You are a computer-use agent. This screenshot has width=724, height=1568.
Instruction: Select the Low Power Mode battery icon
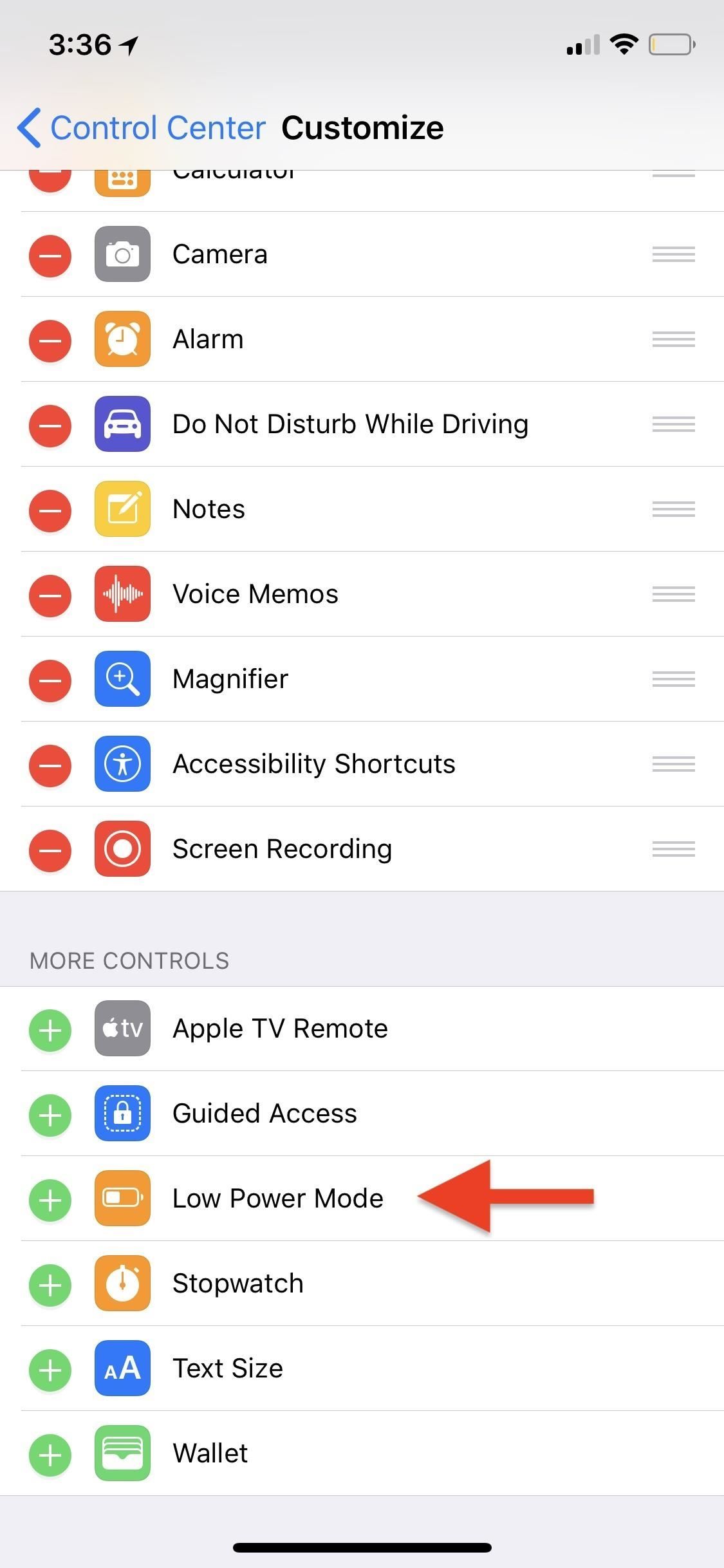[x=122, y=1199]
